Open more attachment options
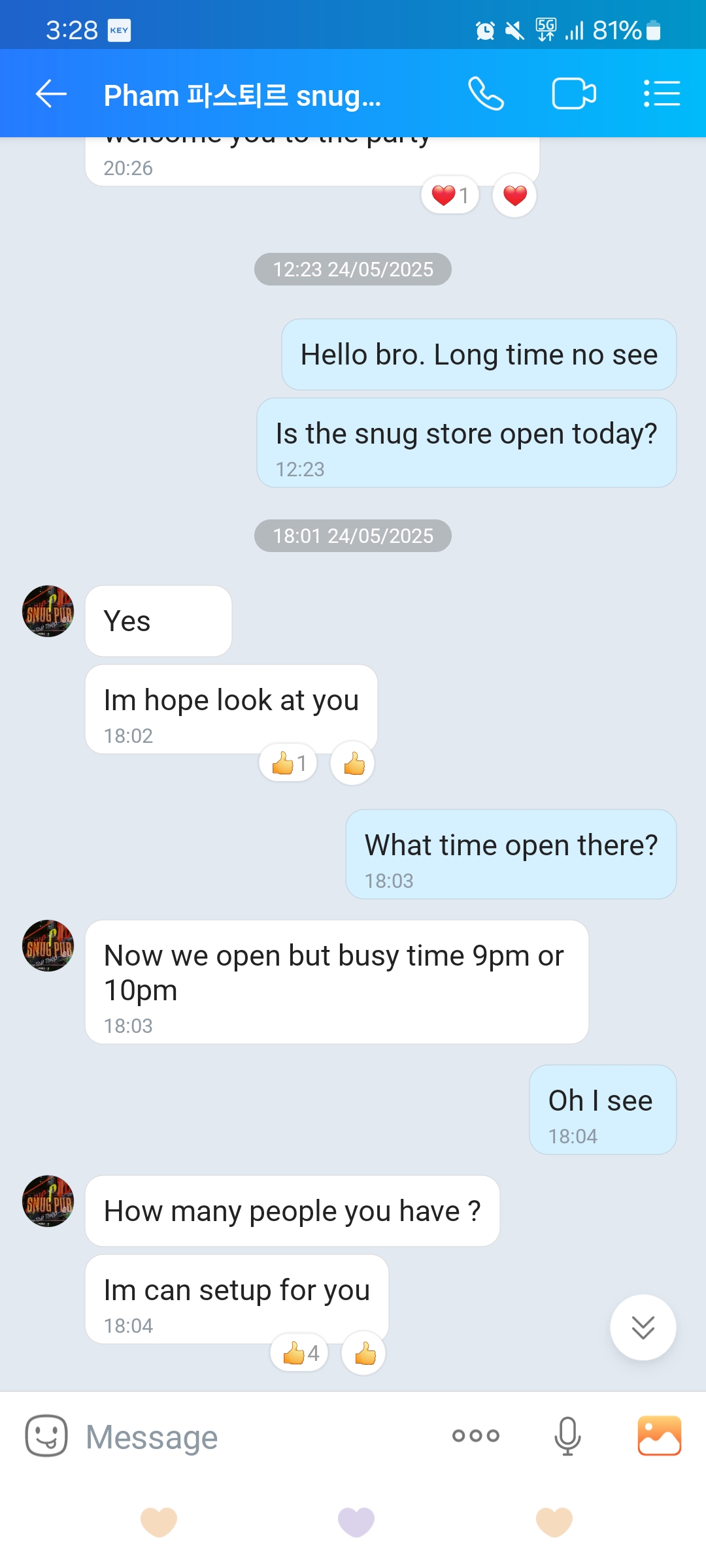 tap(475, 1436)
